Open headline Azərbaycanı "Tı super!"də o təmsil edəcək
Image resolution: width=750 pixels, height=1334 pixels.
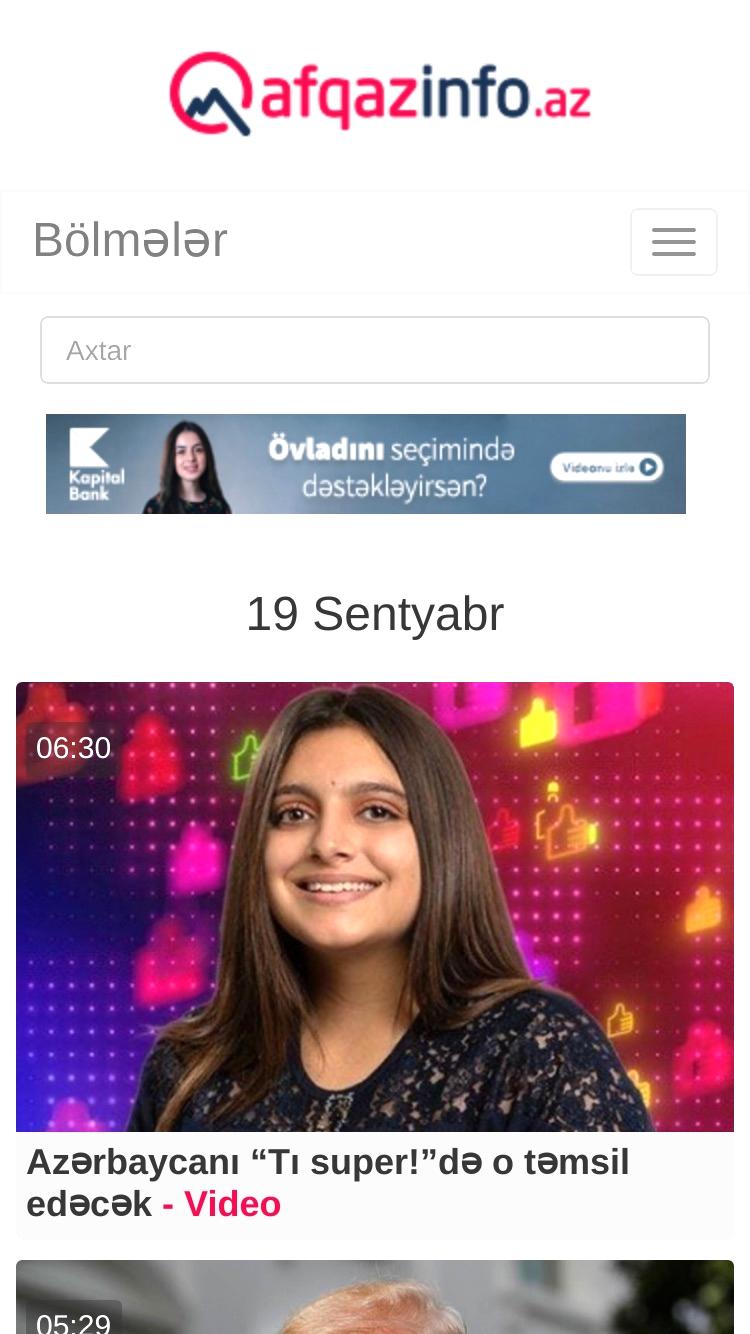(328, 1183)
